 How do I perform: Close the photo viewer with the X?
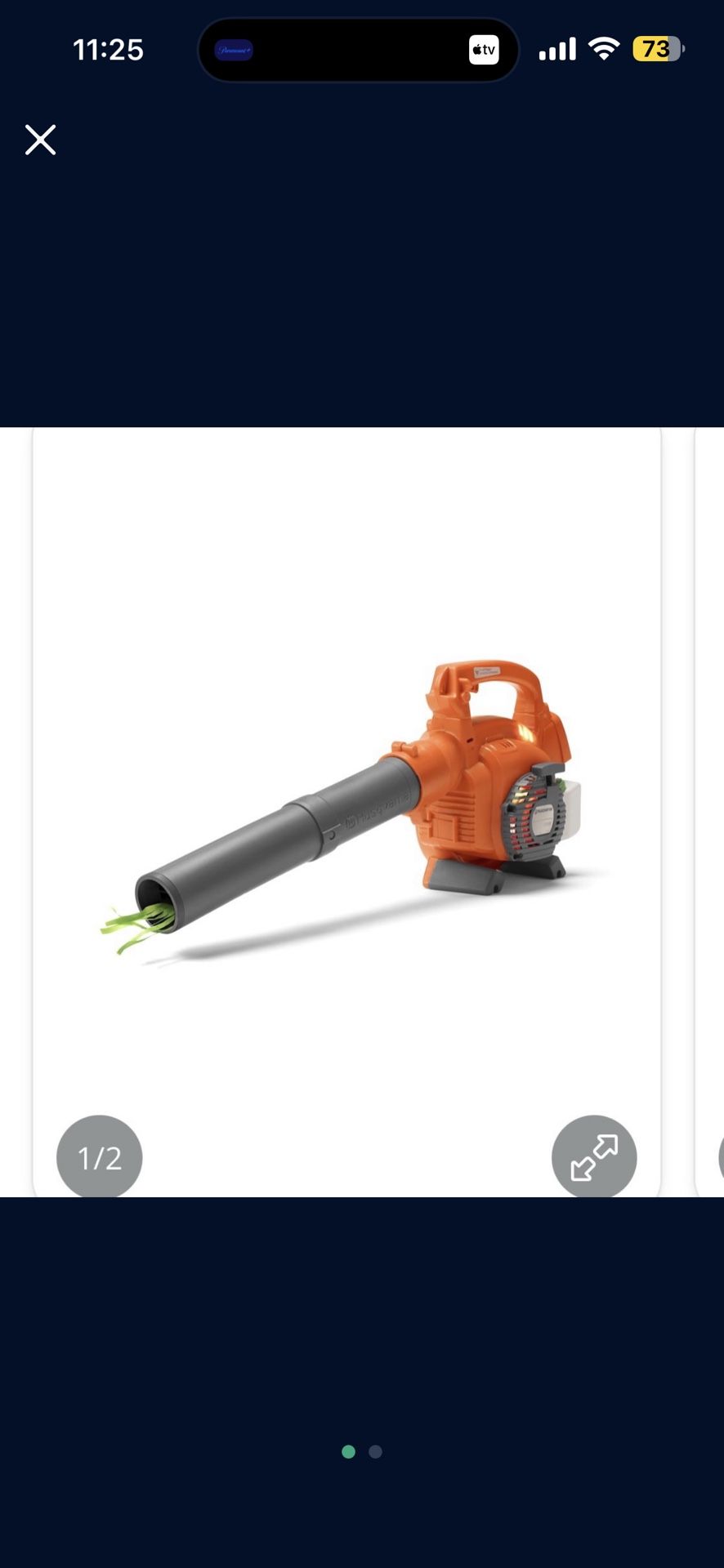click(x=40, y=140)
